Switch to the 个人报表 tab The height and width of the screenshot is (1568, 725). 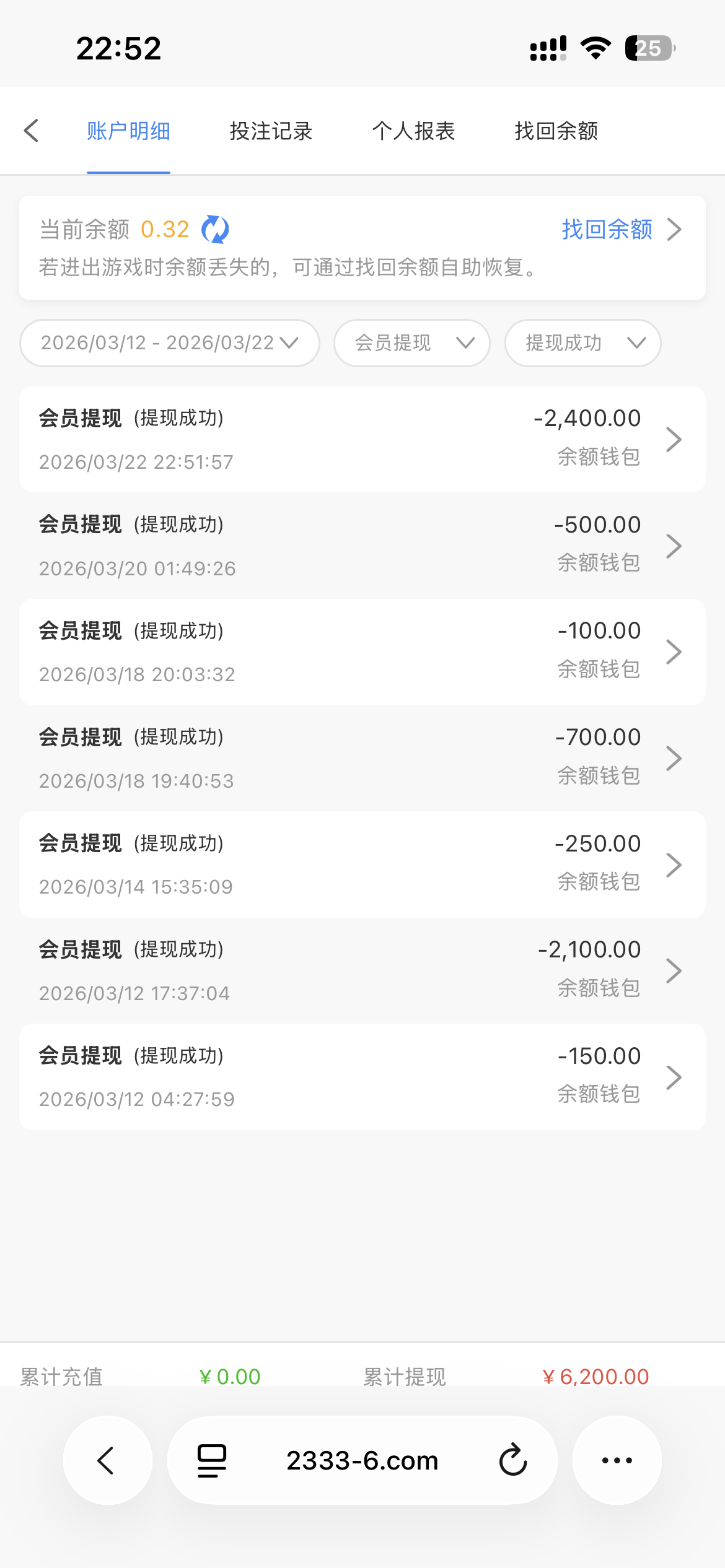tap(413, 131)
